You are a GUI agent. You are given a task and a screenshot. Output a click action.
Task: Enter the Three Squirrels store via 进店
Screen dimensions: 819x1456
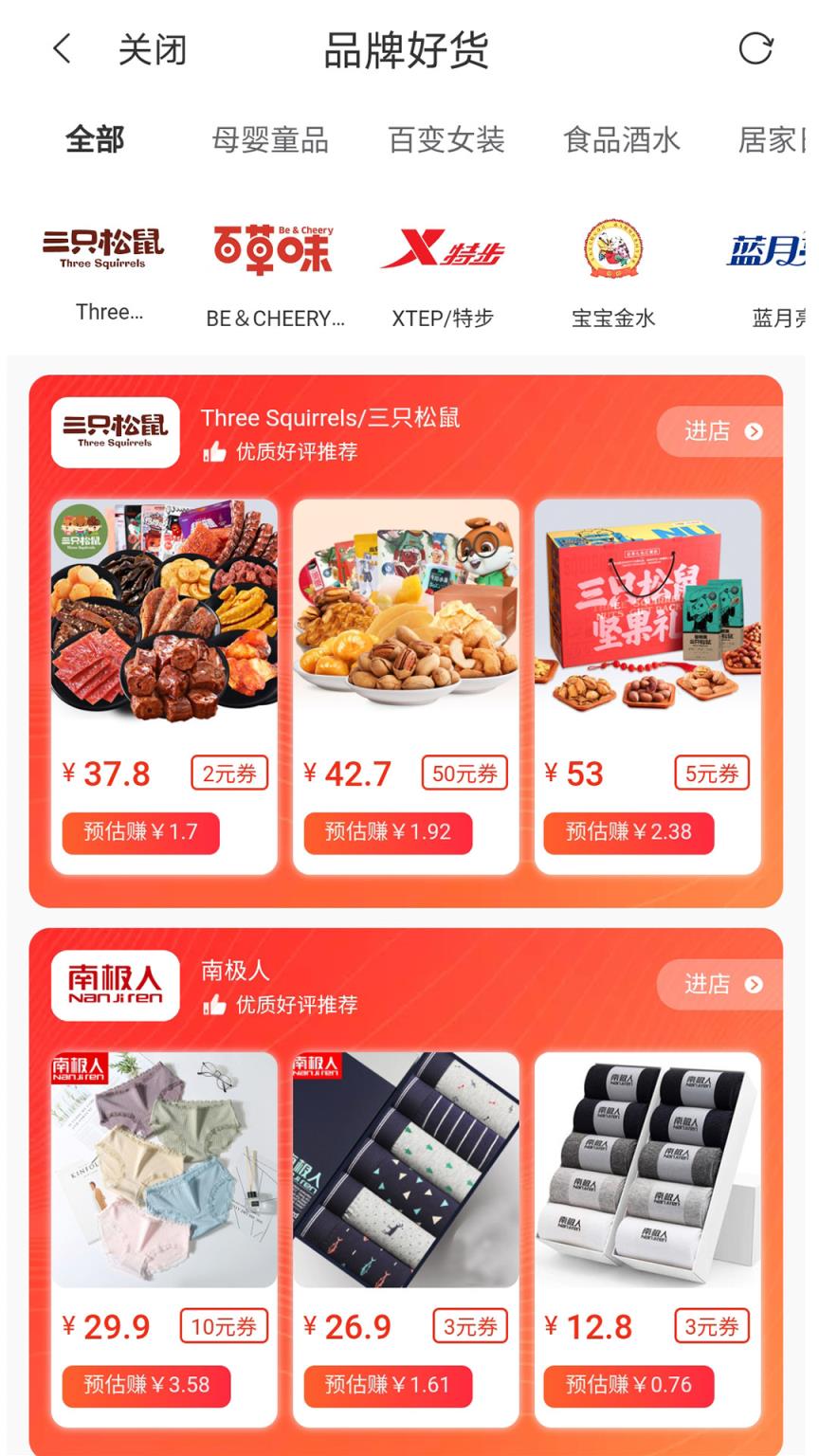[x=720, y=431]
